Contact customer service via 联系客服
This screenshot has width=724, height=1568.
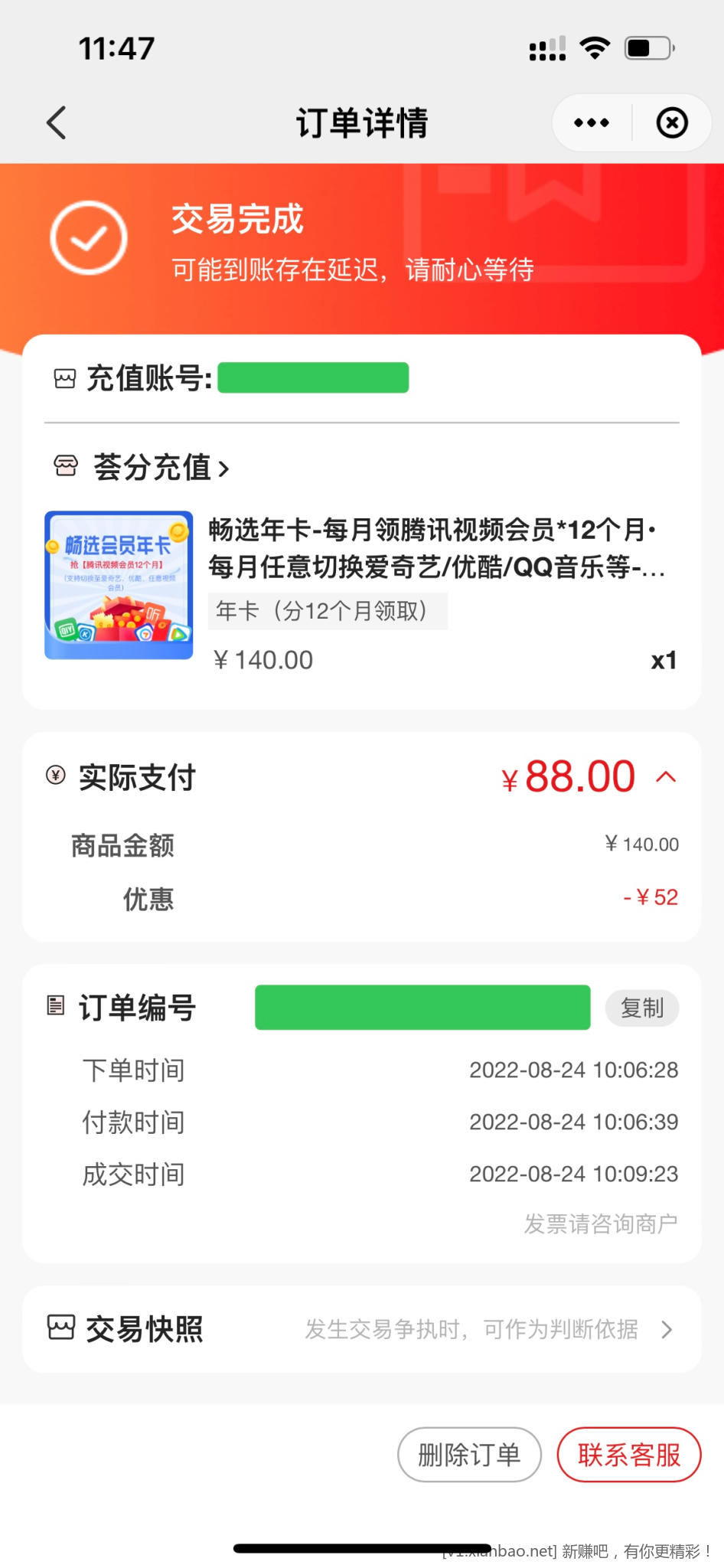tap(628, 1455)
